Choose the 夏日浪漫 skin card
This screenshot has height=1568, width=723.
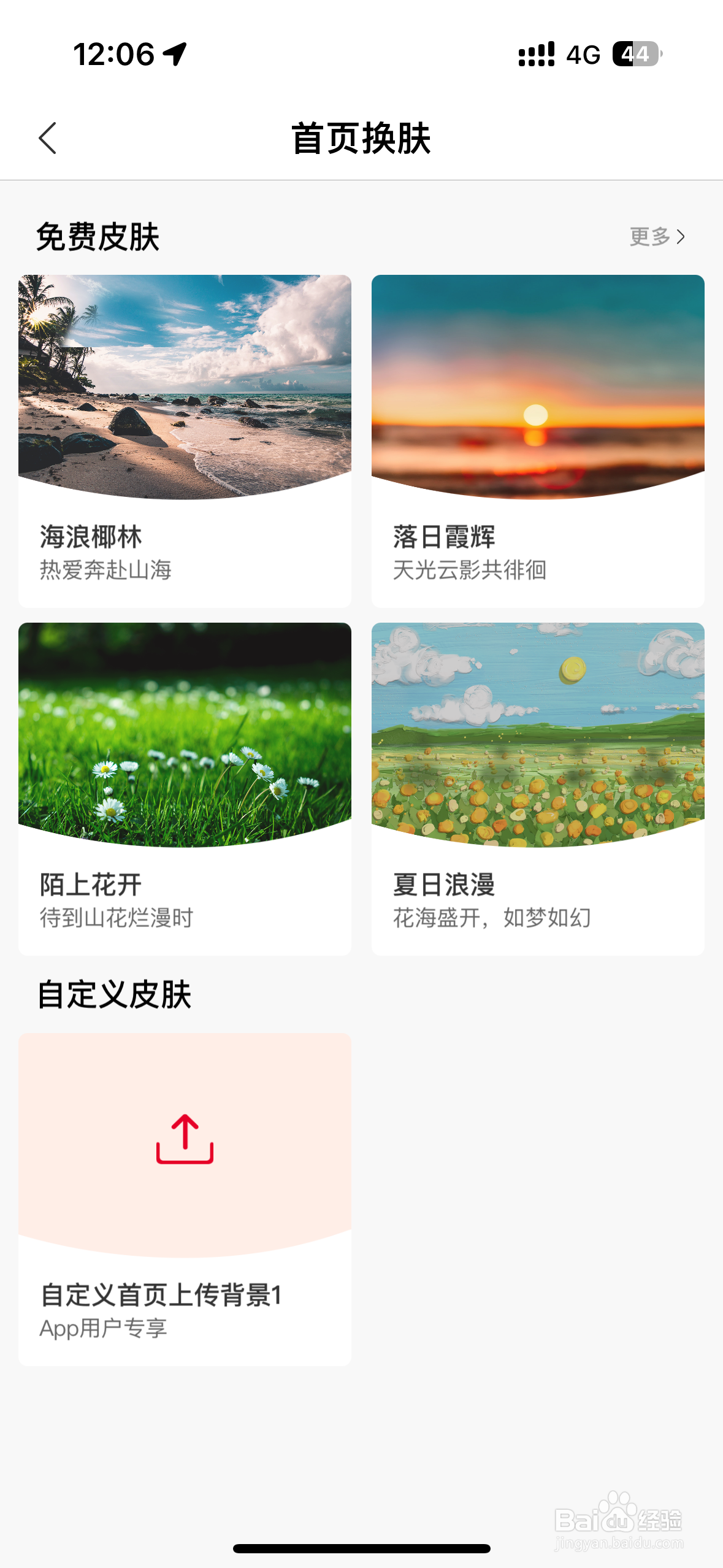coord(538,785)
